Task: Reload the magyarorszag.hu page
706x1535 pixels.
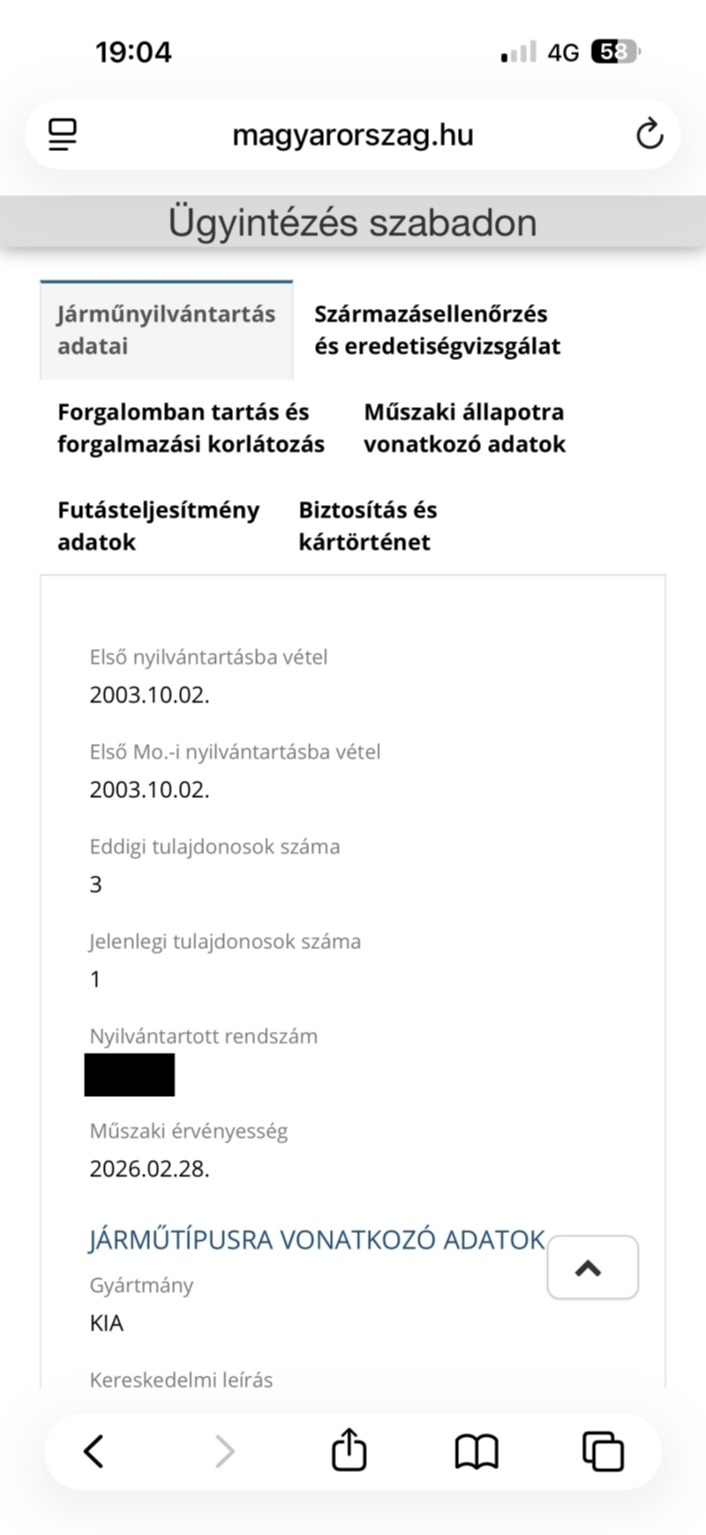Action: click(x=649, y=135)
